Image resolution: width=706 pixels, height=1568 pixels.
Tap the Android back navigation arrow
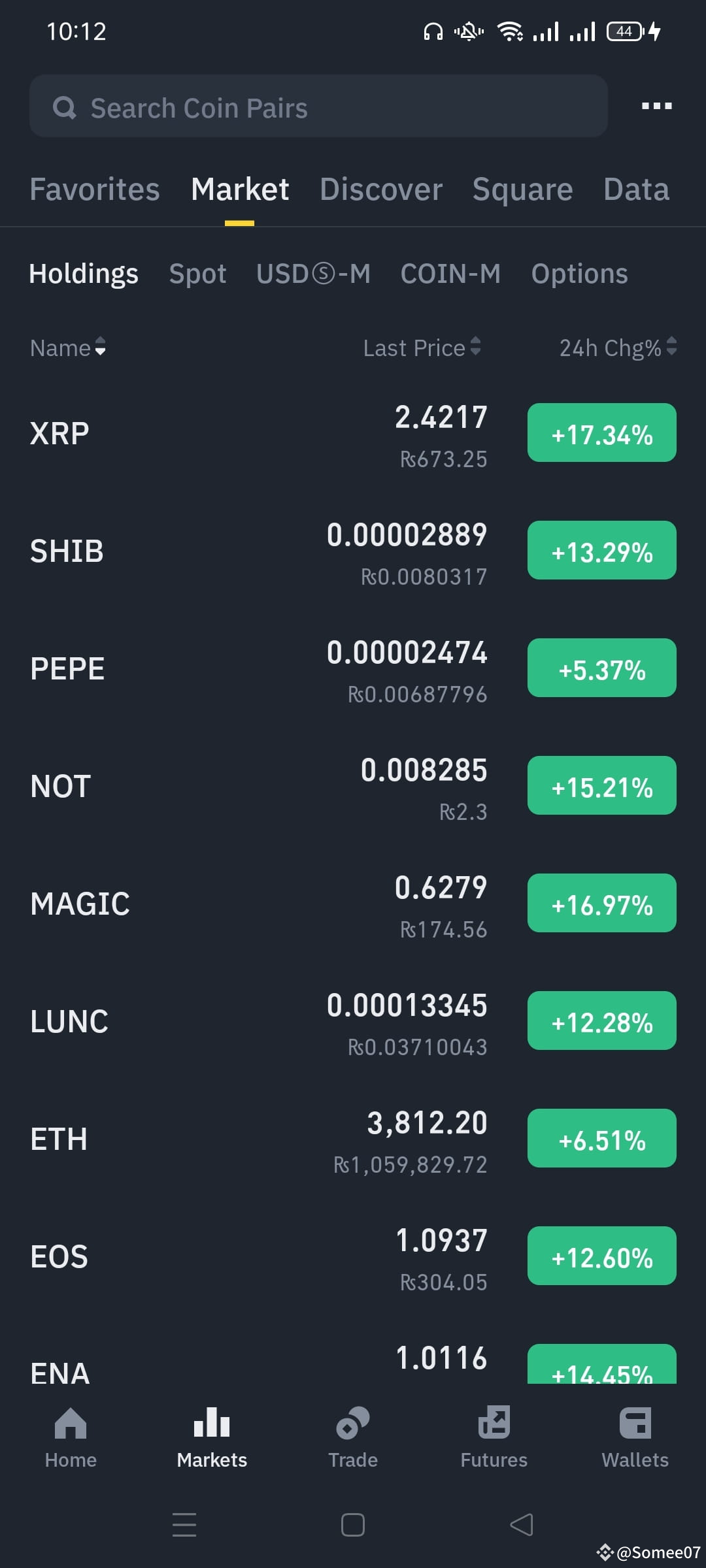[x=521, y=1525]
